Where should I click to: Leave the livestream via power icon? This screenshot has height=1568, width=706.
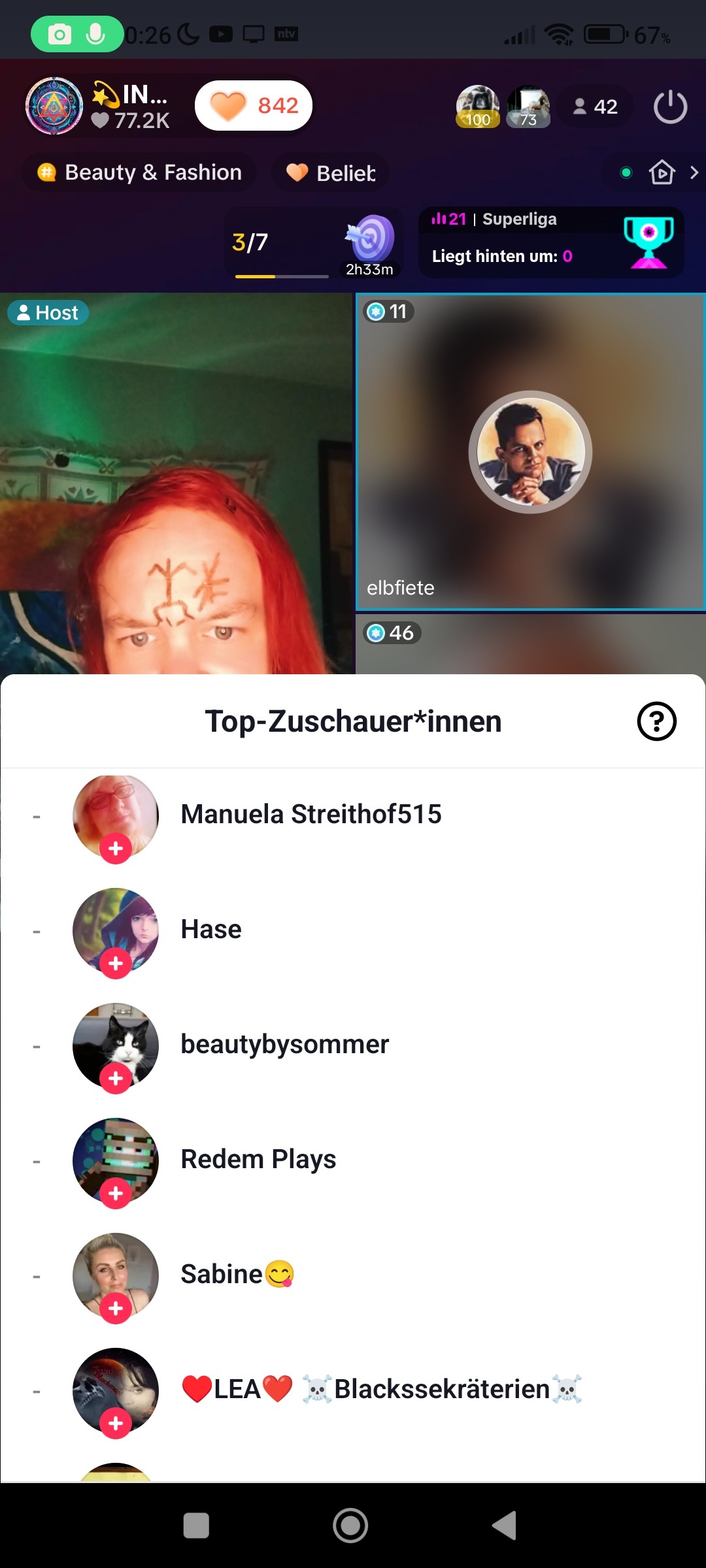click(x=670, y=106)
